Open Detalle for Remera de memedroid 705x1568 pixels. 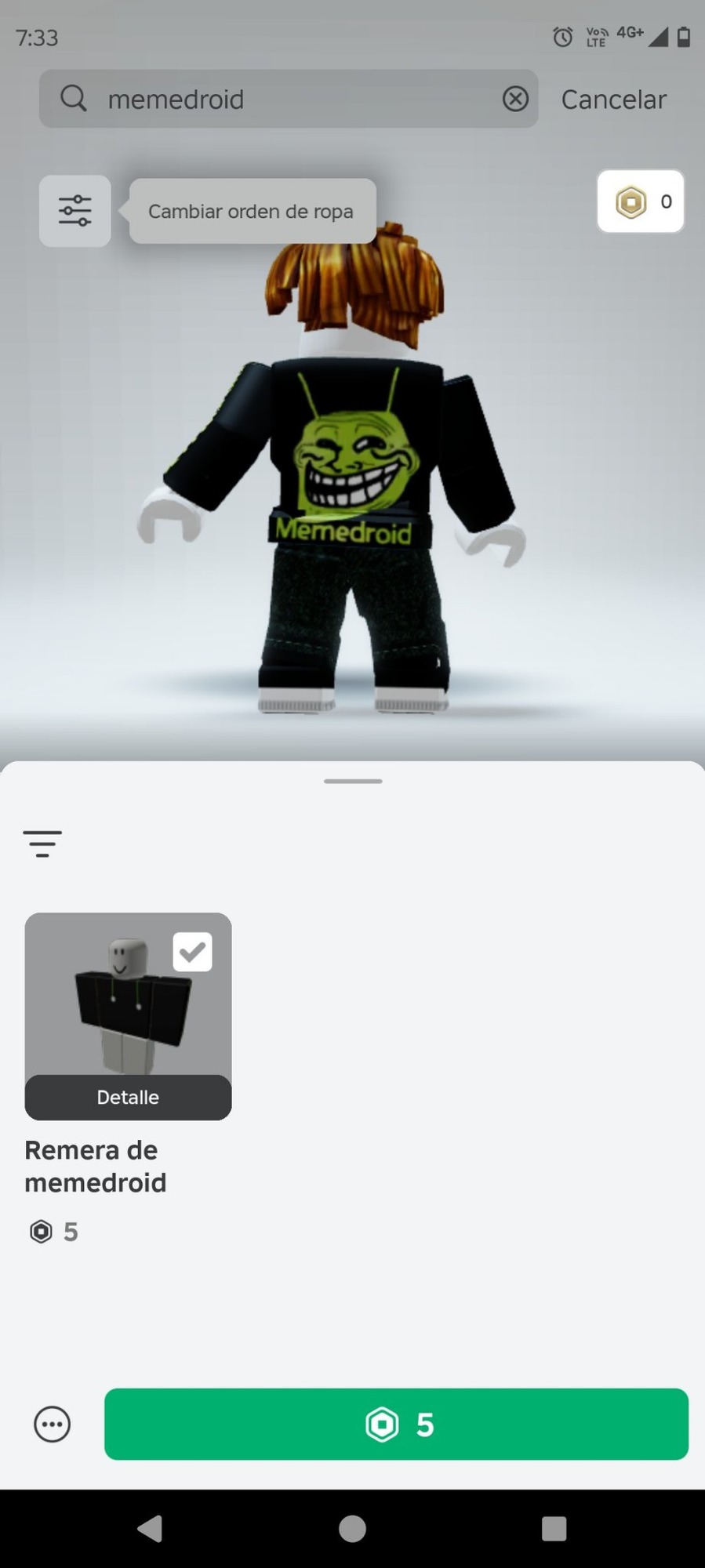[x=128, y=1097]
